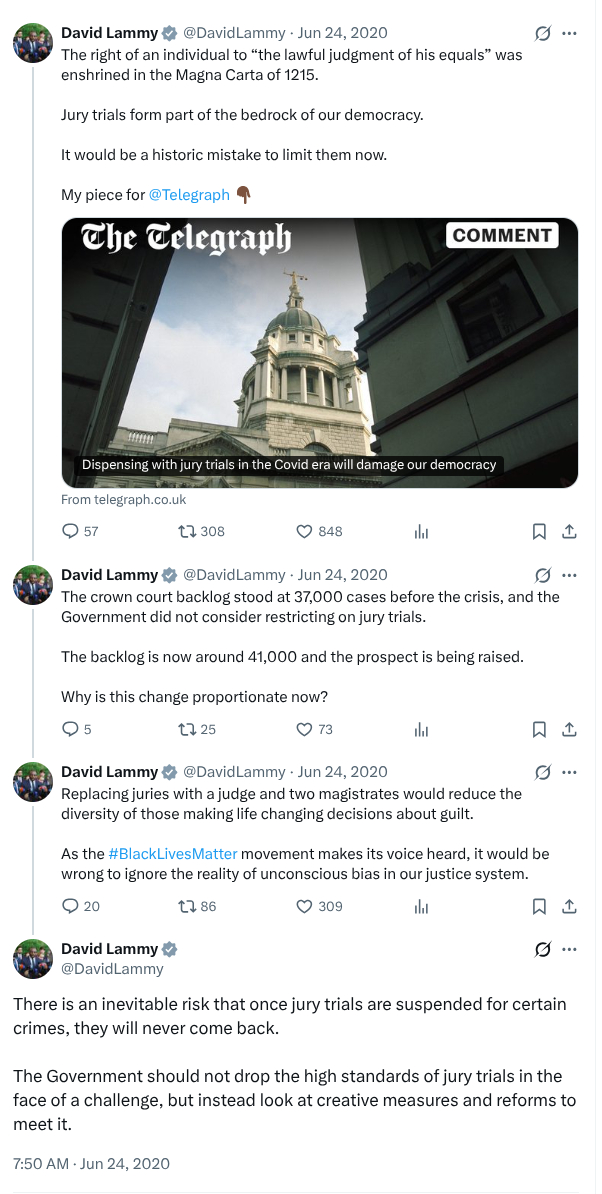Share the tweet about replacing juries
The image size is (602, 1194).
(x=569, y=906)
